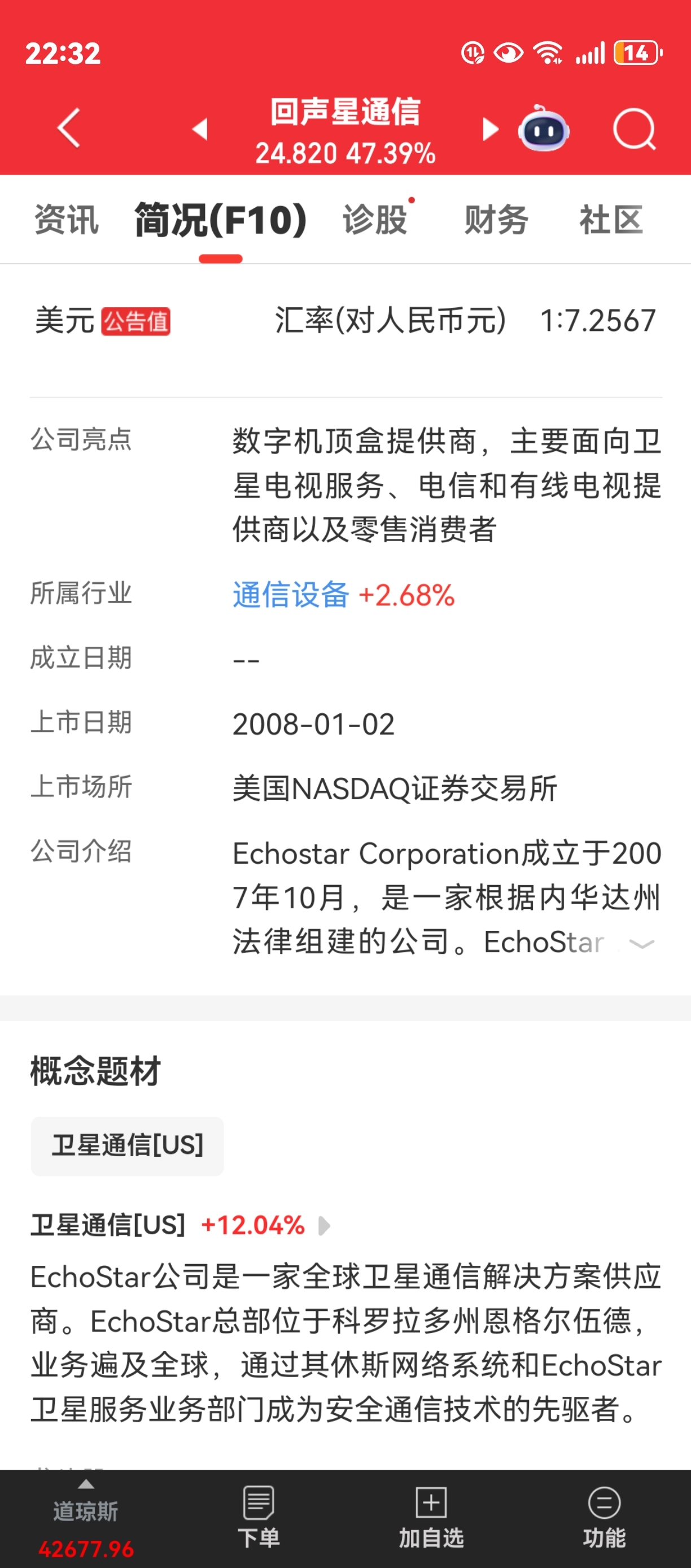Open the 通信设备 industry link

click(291, 595)
